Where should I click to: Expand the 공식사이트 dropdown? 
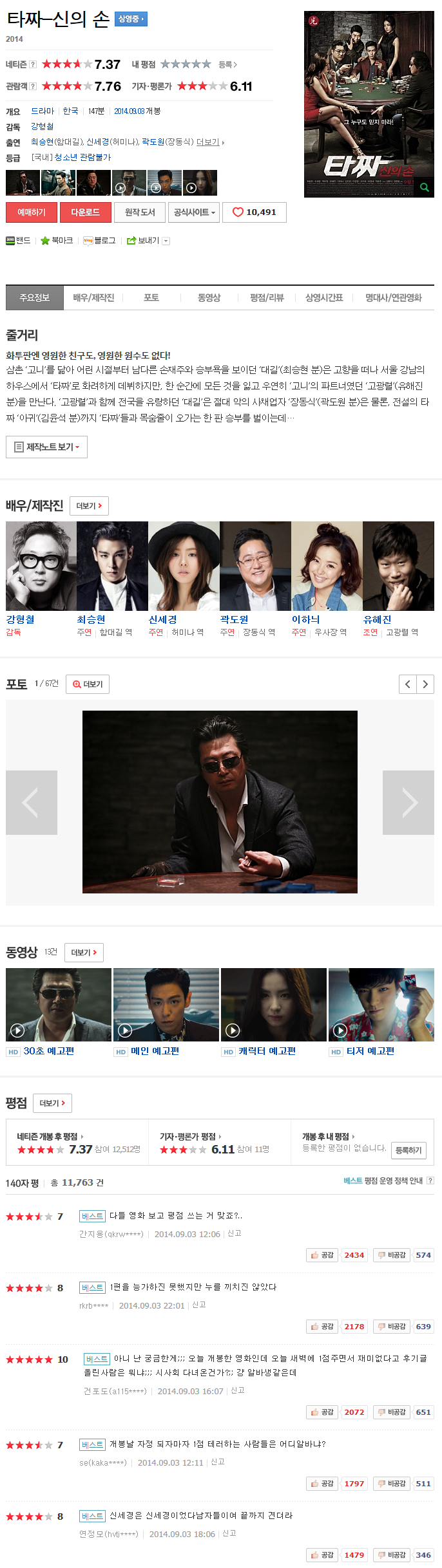[x=194, y=212]
